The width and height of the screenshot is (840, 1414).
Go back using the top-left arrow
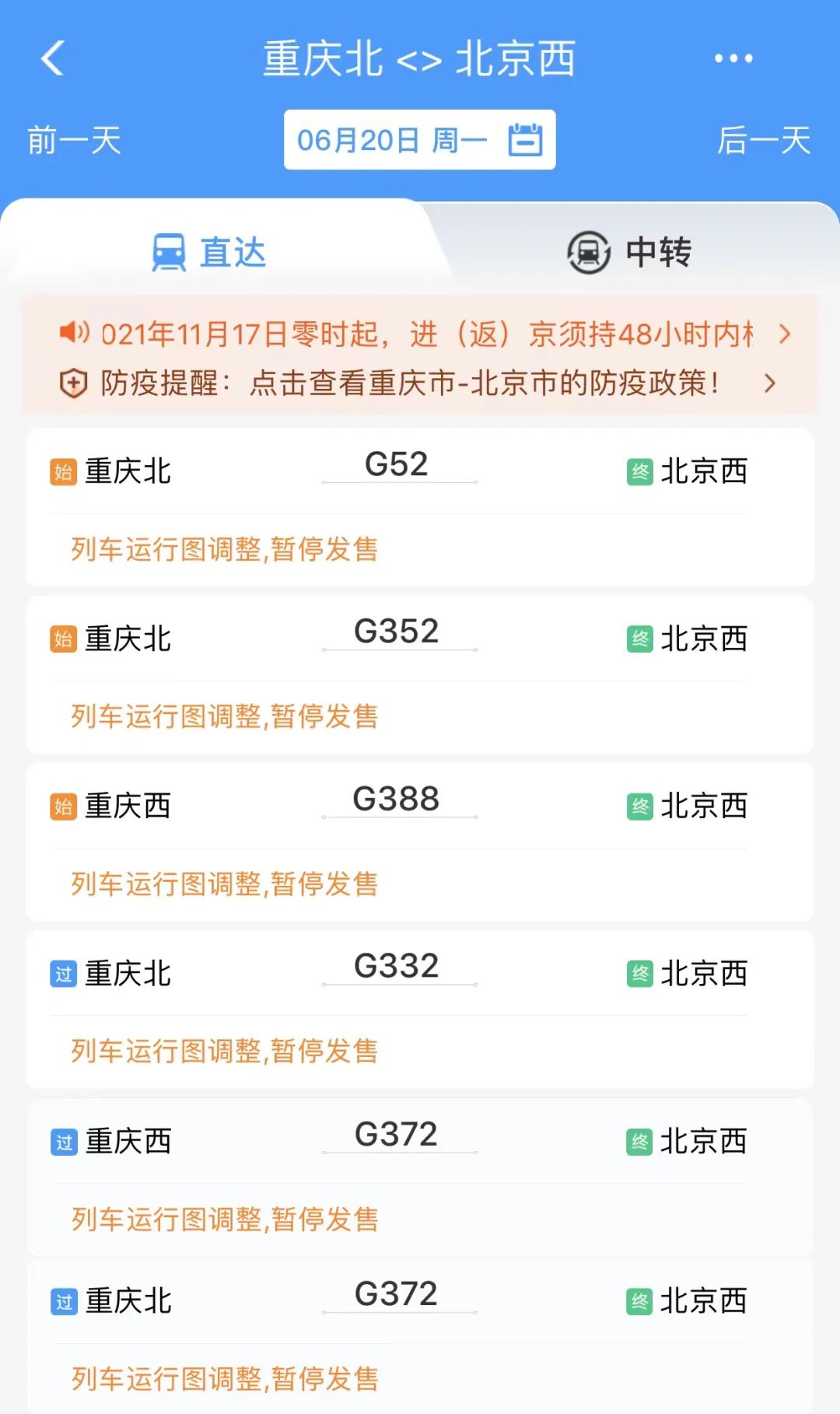pyautogui.click(x=52, y=58)
